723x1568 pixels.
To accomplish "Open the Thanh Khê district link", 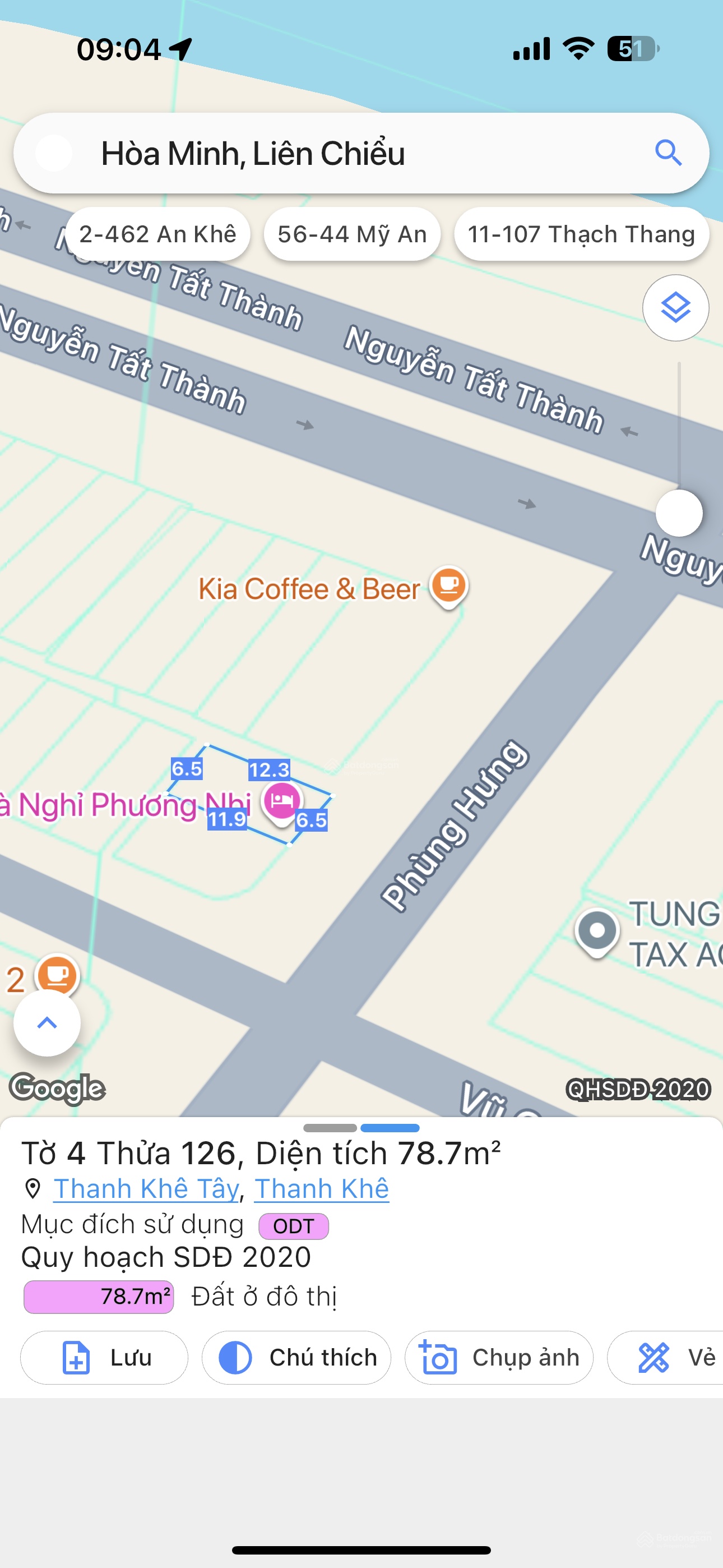I will tap(321, 1189).
